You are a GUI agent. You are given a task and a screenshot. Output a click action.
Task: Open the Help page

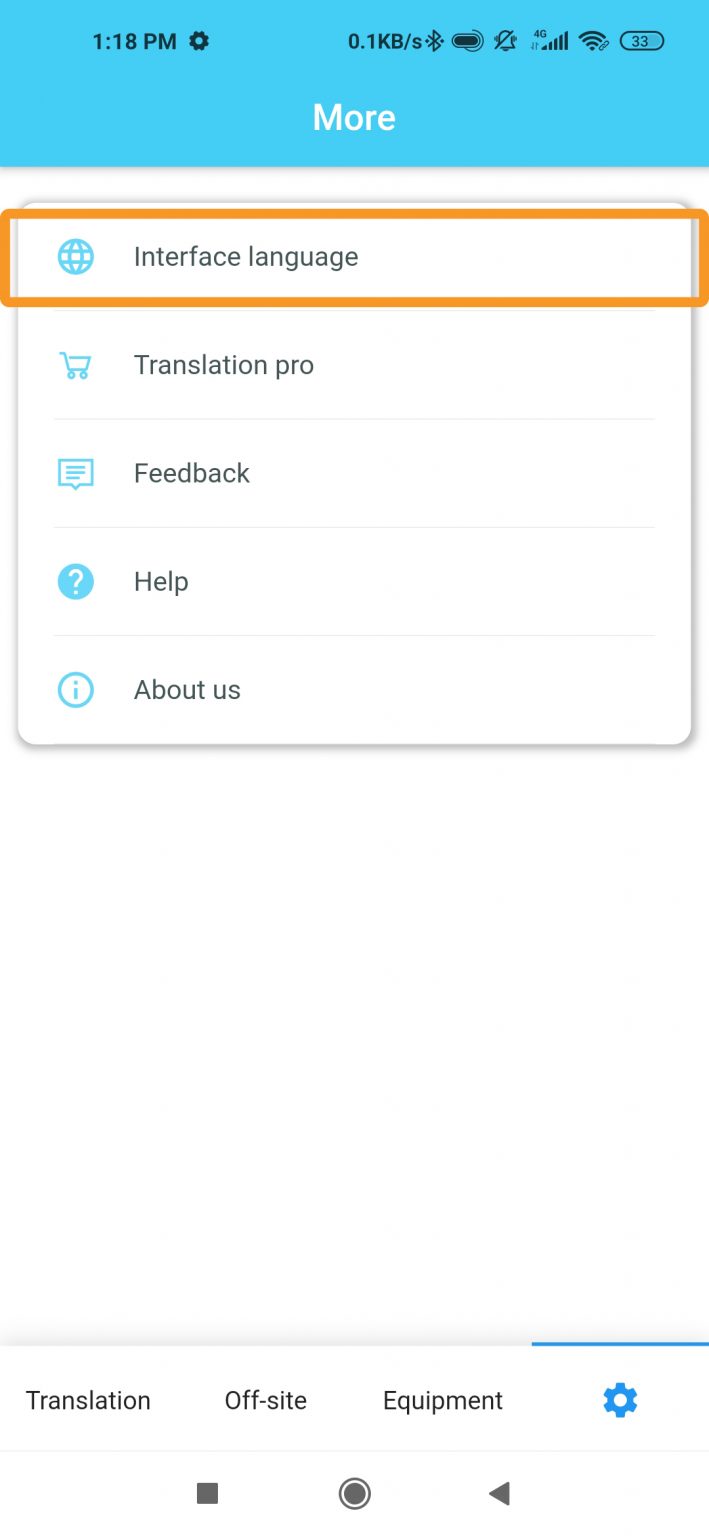click(354, 582)
